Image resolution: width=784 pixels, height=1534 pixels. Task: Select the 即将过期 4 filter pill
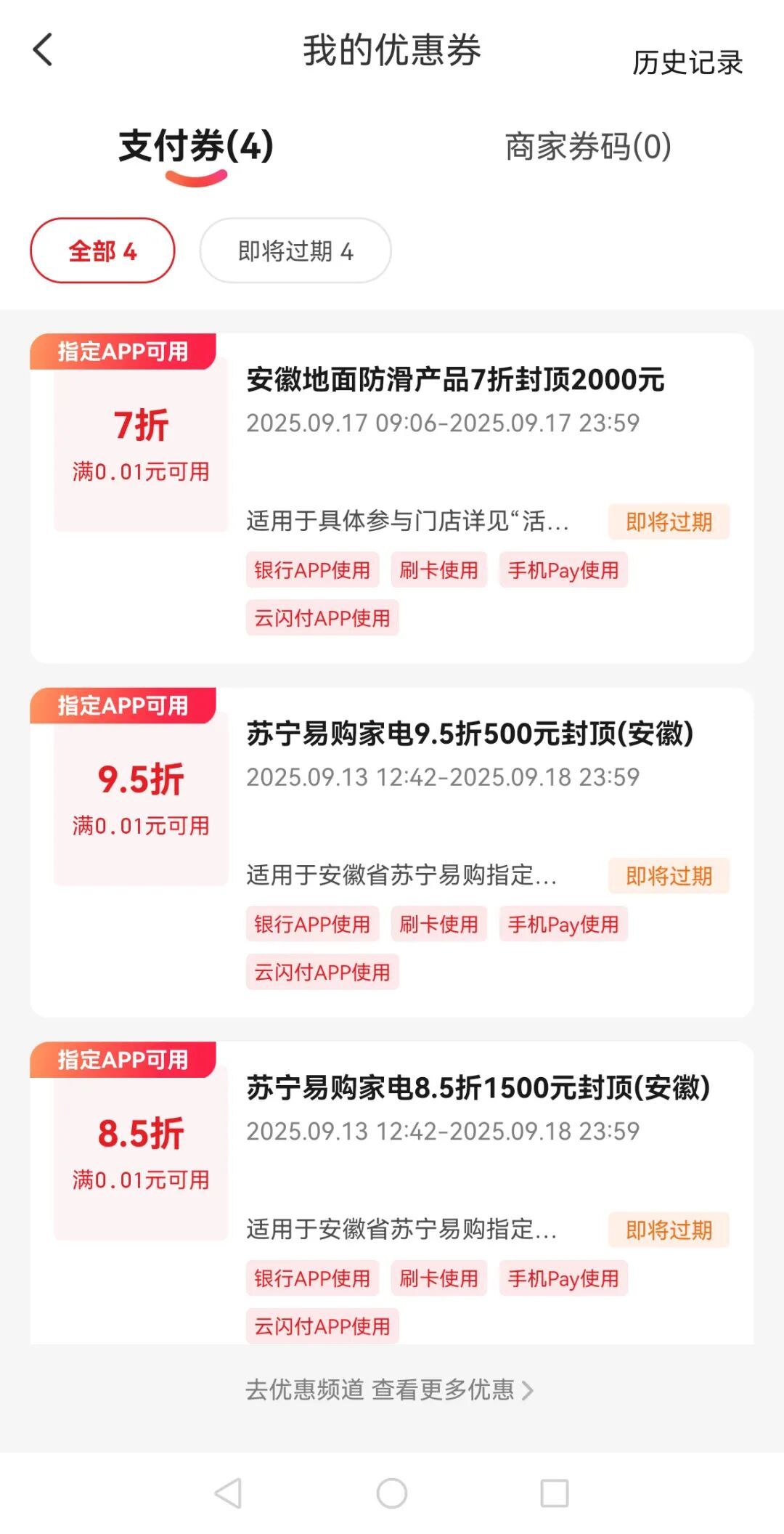(295, 249)
